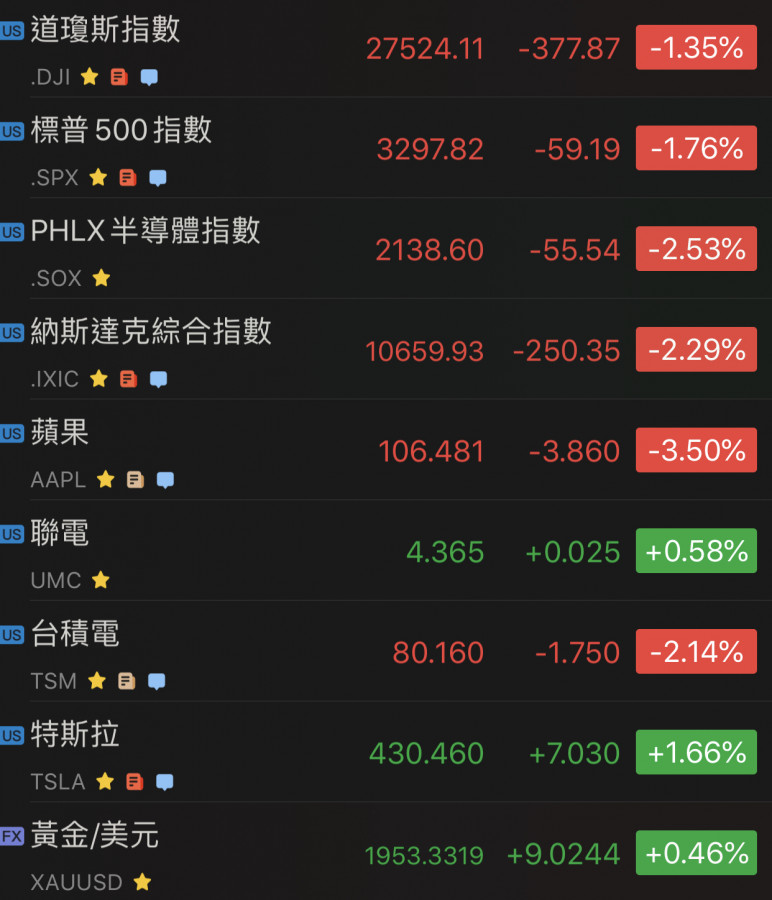The width and height of the screenshot is (772, 900).
Task: Open the news icon under 台積電 TSM
Action: (x=127, y=681)
